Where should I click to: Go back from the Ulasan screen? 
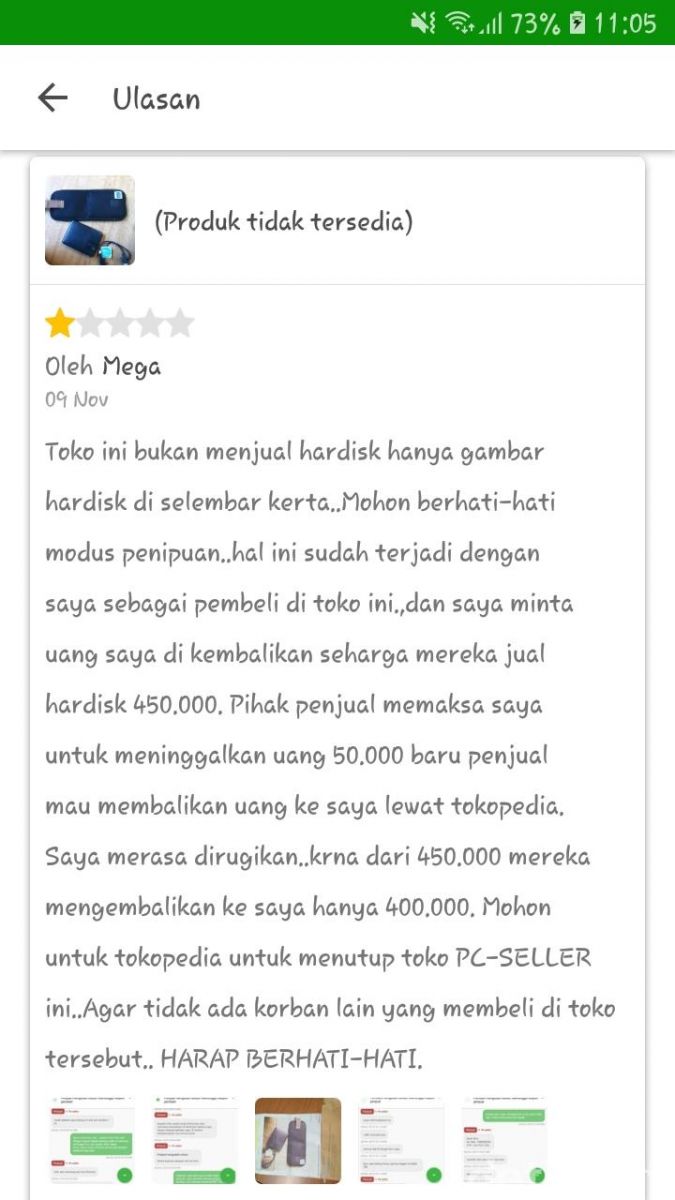point(52,98)
